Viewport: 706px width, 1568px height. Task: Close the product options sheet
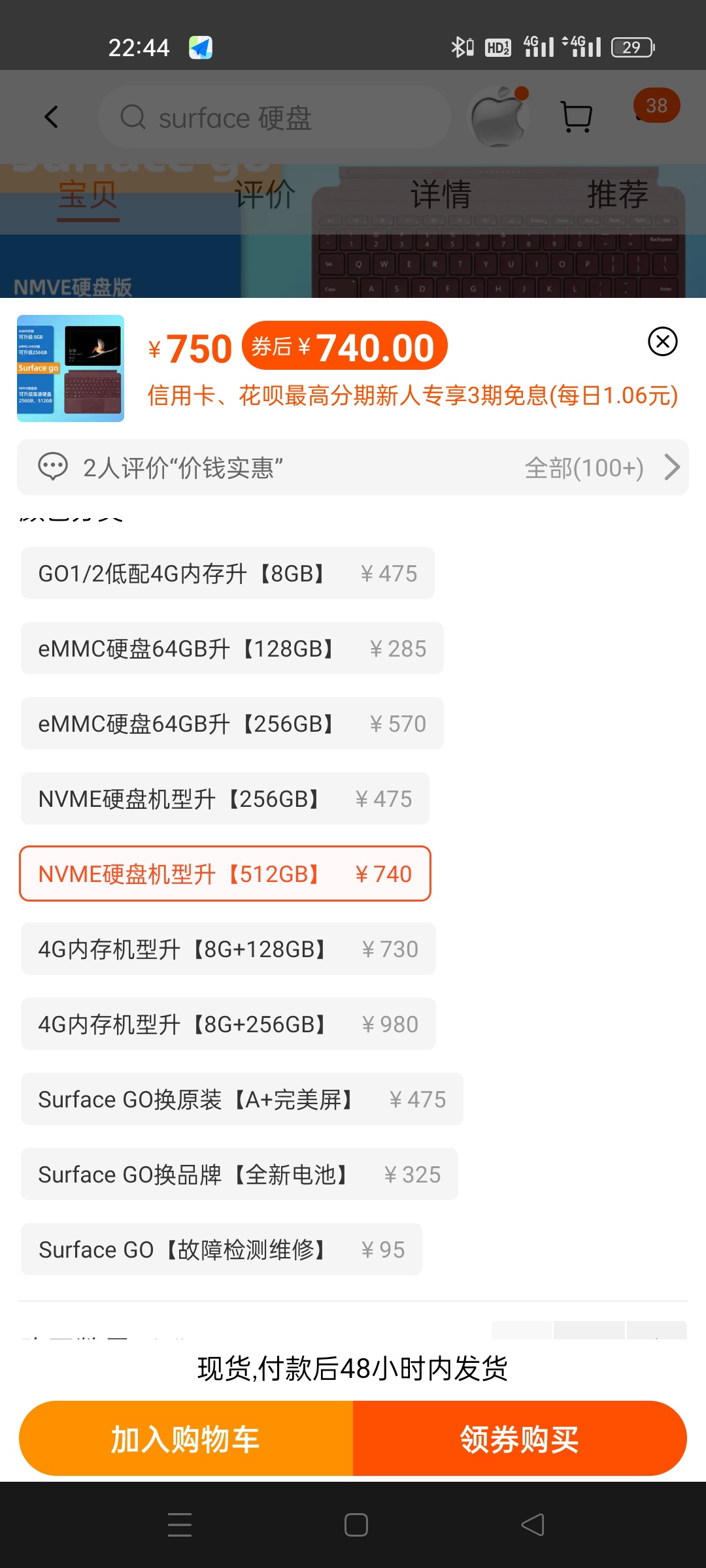tap(662, 342)
